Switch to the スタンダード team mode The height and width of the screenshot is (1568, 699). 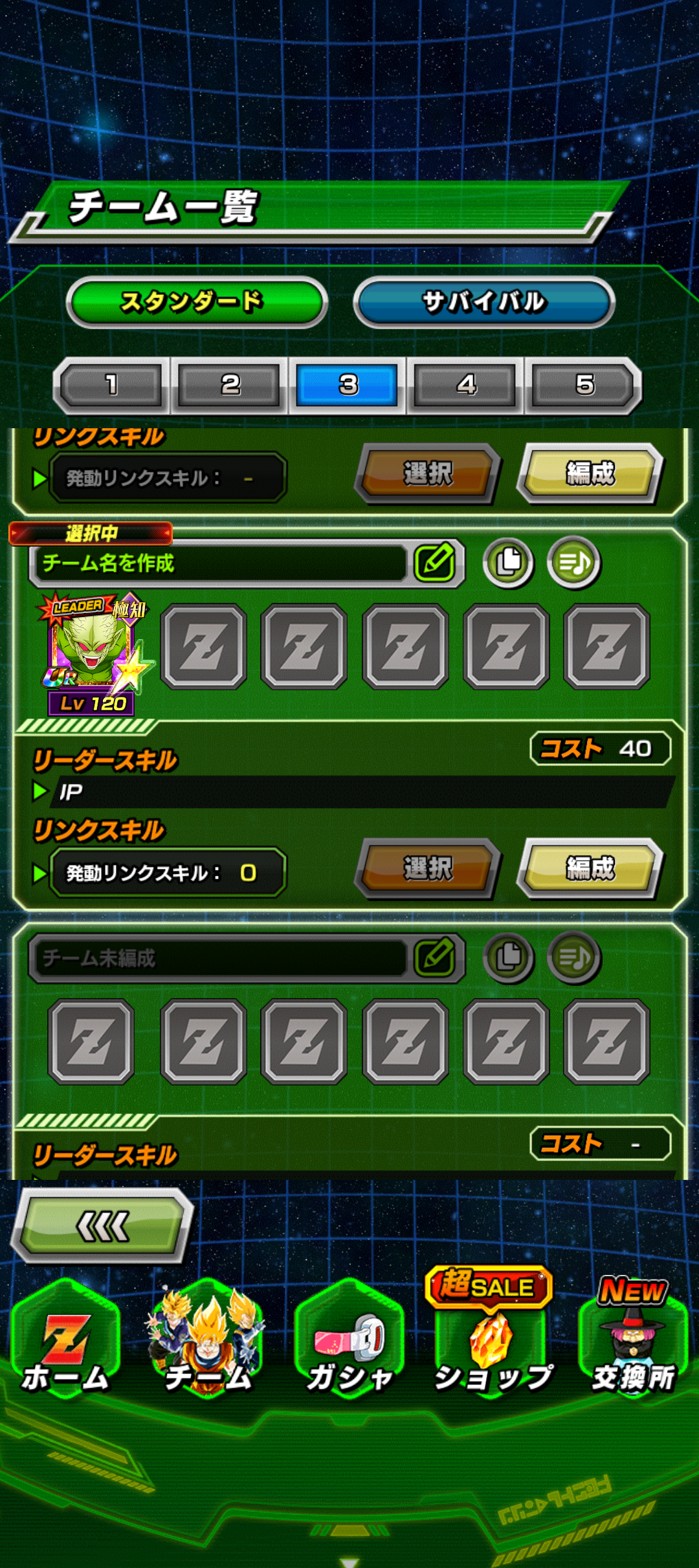pos(196,302)
